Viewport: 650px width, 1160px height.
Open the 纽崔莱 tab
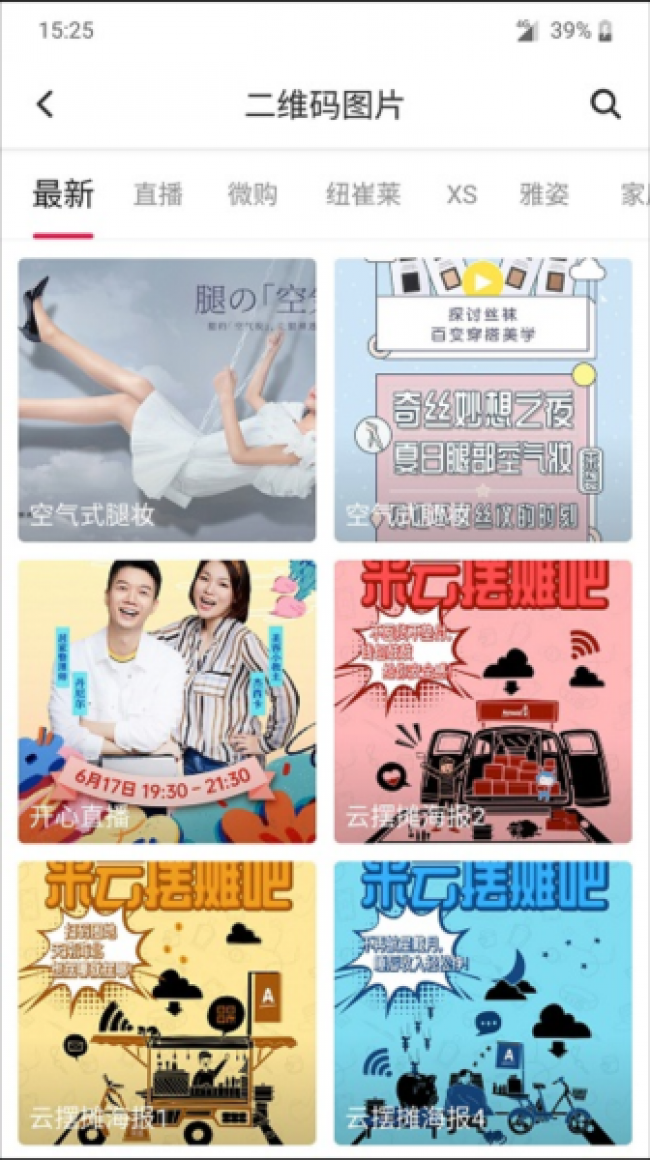(363, 194)
